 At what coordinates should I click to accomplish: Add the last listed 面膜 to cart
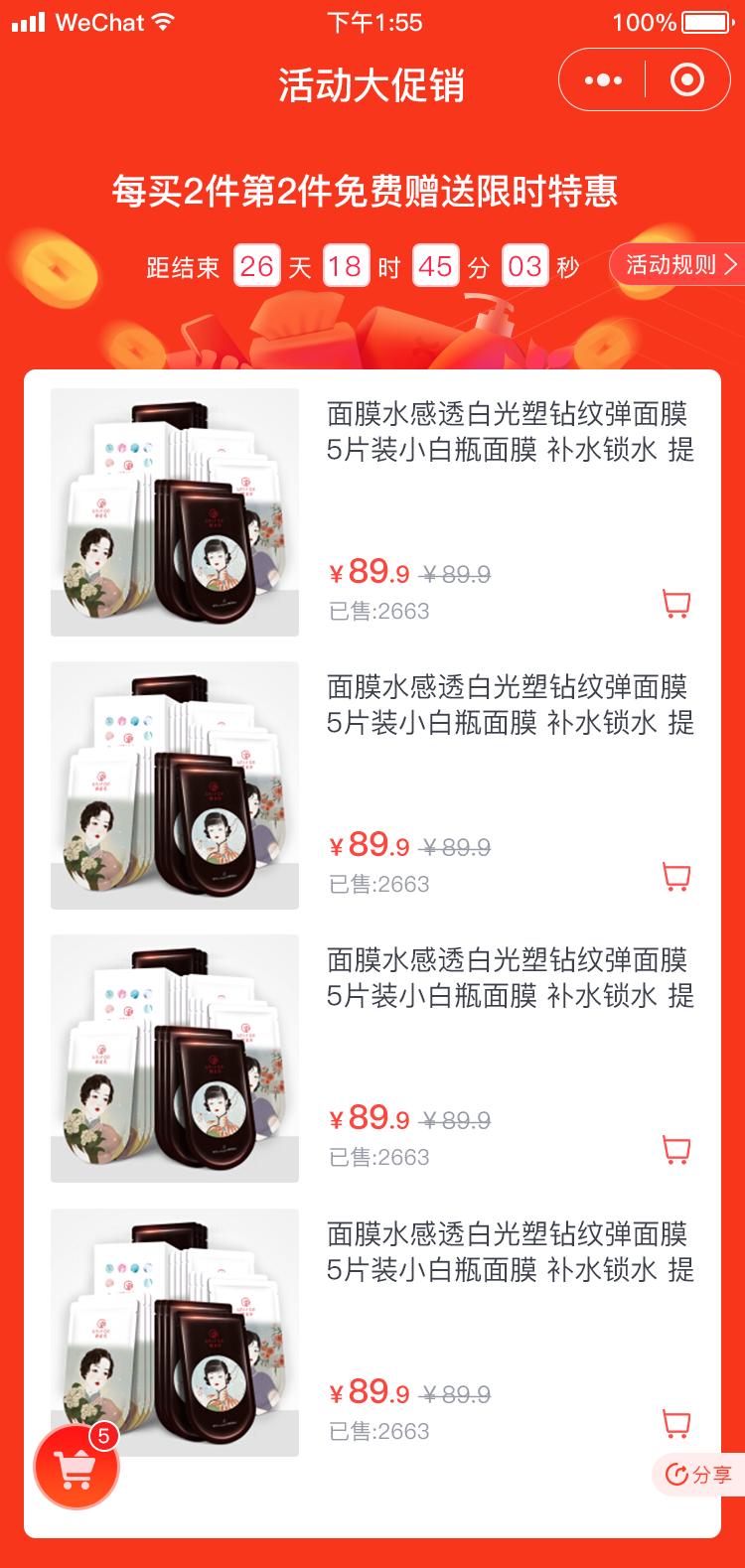pyautogui.click(x=676, y=1423)
